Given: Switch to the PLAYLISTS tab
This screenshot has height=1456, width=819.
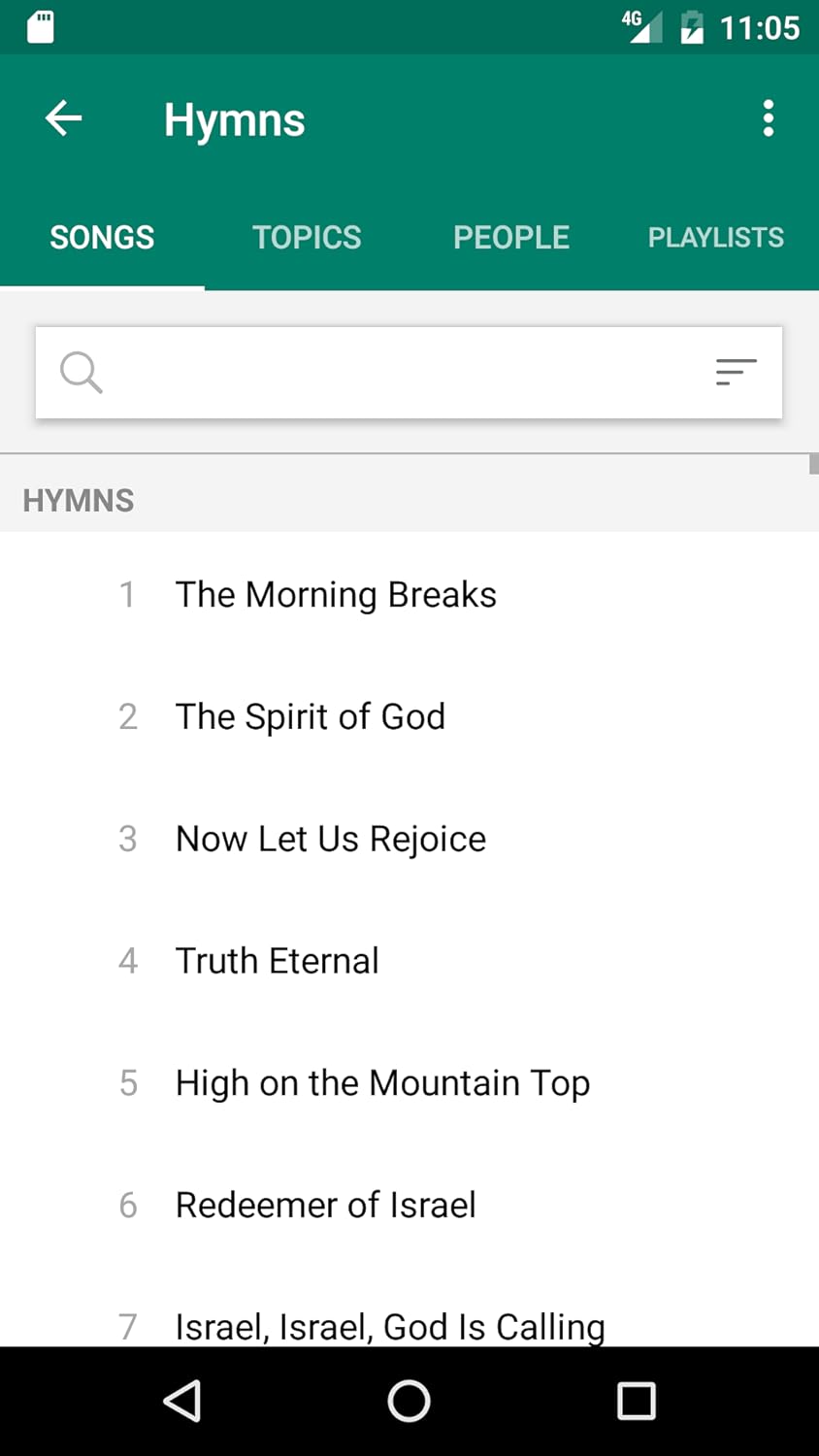Looking at the screenshot, I should coord(716,237).
